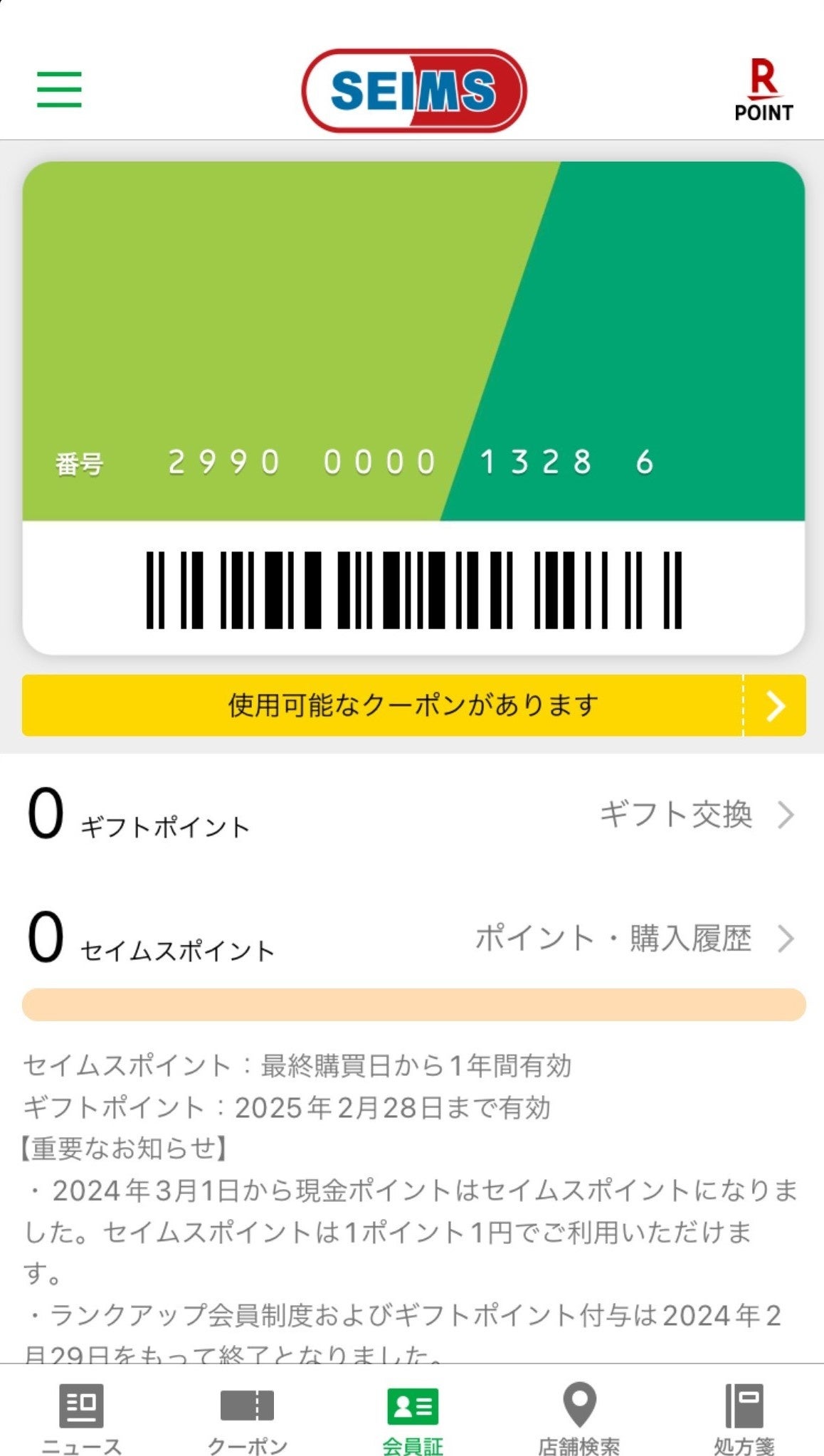
Task: Open the 処方箋 tab
Action: pyautogui.click(x=744, y=1416)
